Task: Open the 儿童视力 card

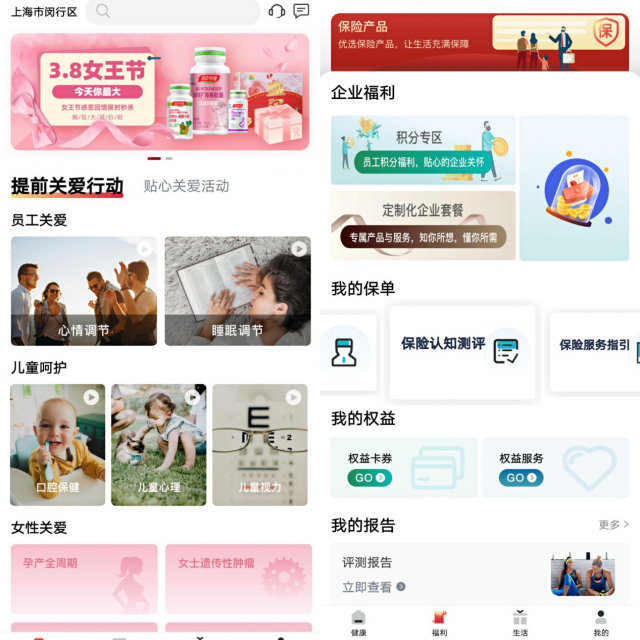Action: [259, 445]
